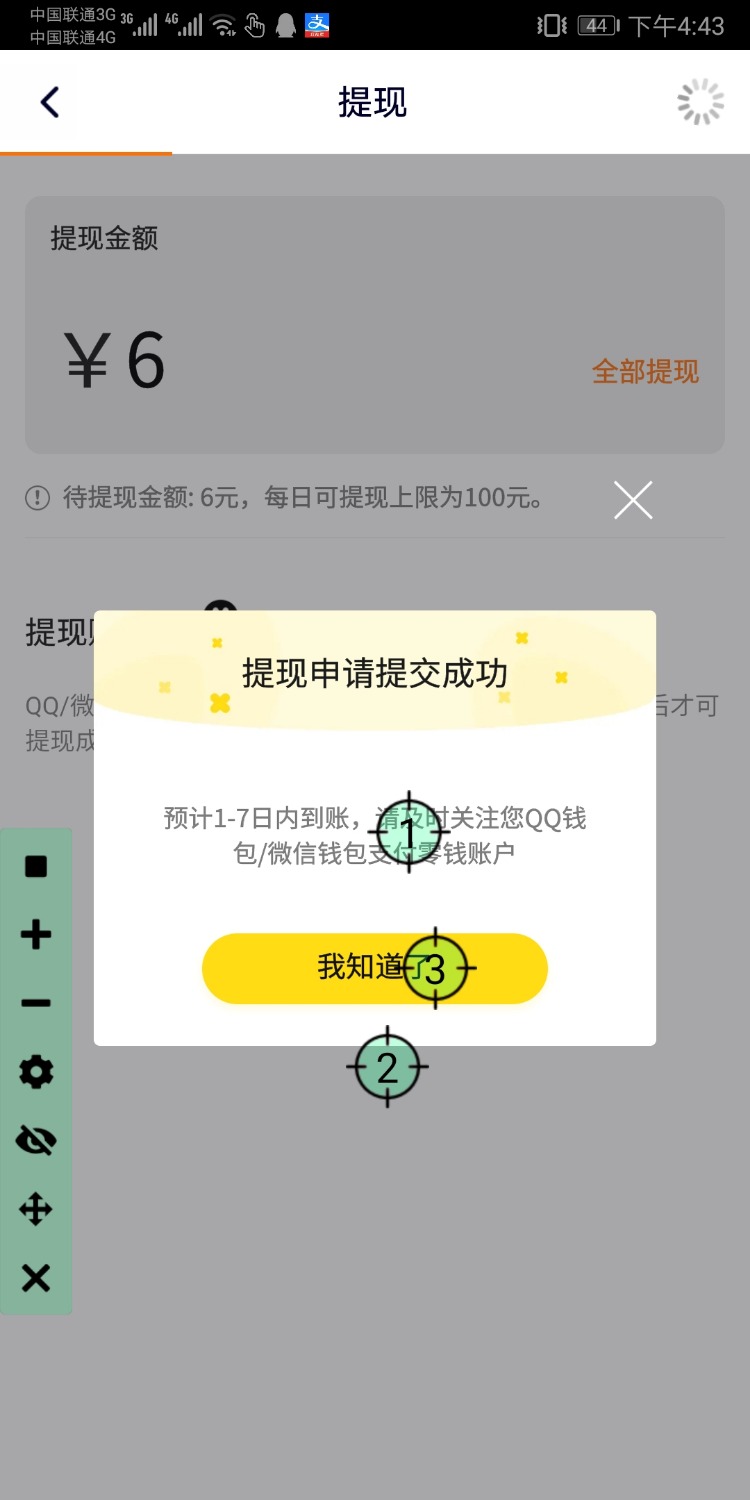750x1500 pixels.
Task: Tap the plus icon in the floating toolbar
Action: coord(36,935)
